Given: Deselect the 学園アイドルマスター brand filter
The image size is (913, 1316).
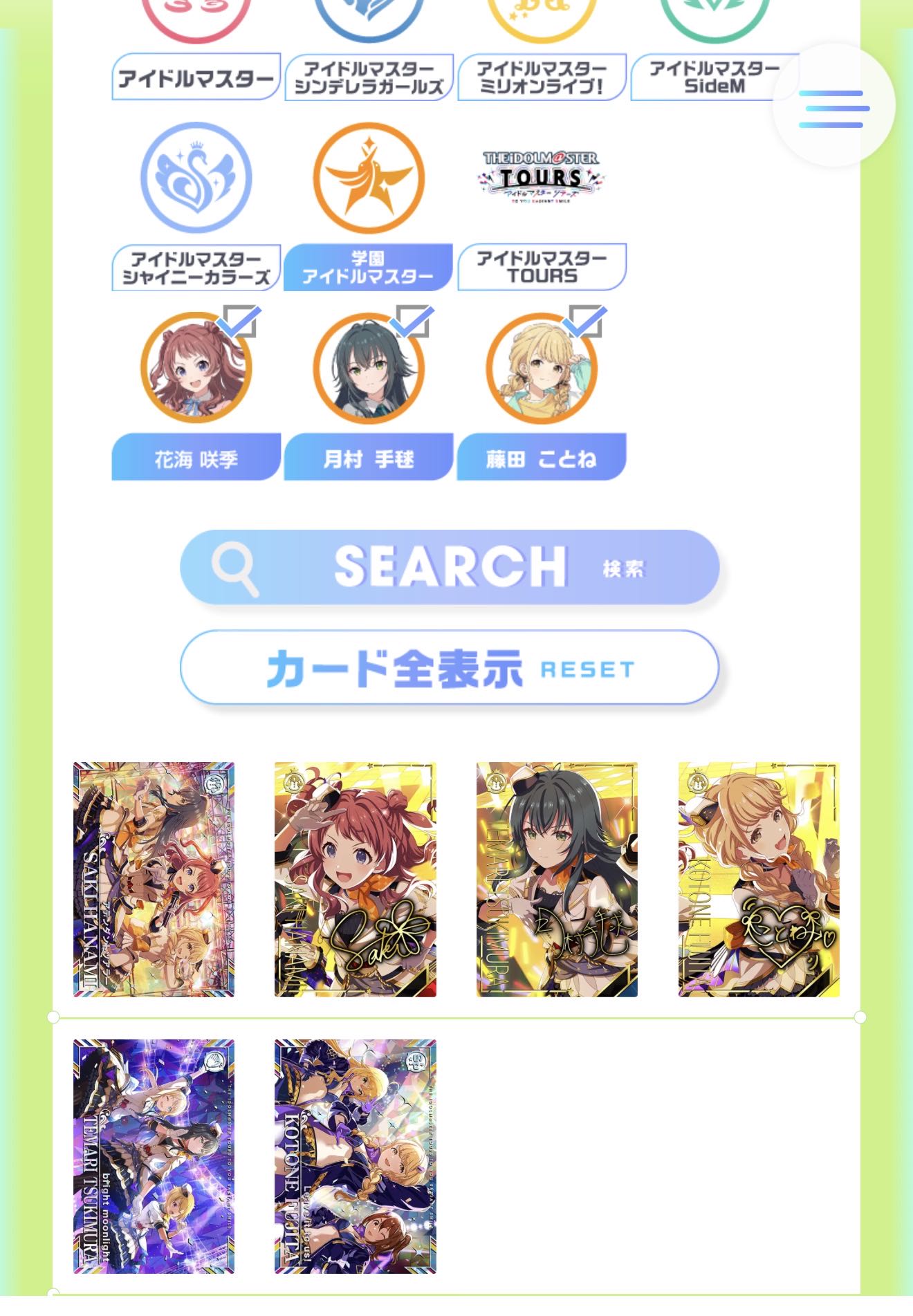Looking at the screenshot, I should [x=369, y=267].
